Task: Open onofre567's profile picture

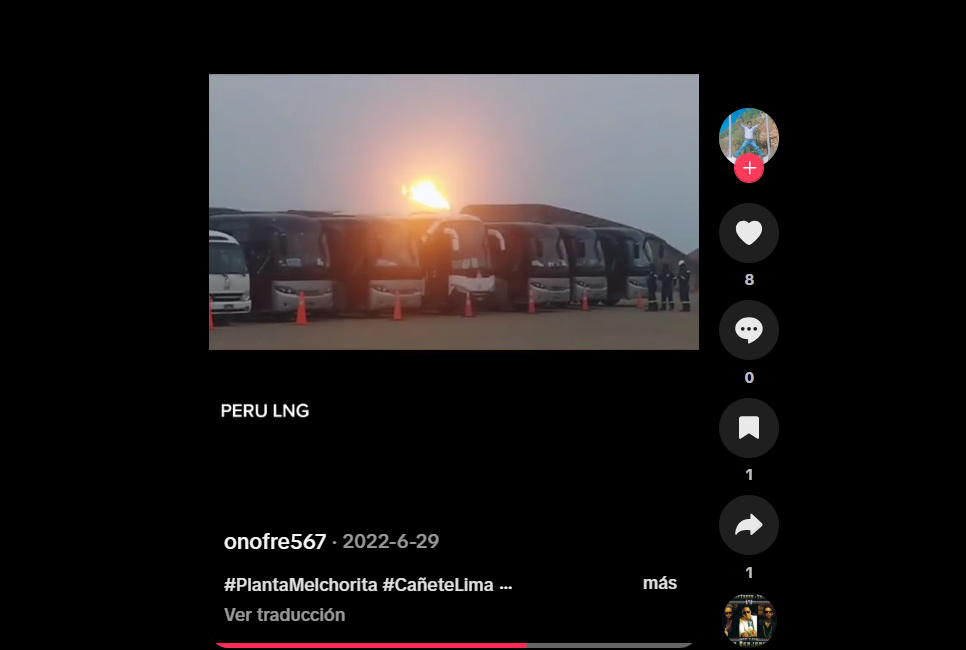Action: [749, 135]
